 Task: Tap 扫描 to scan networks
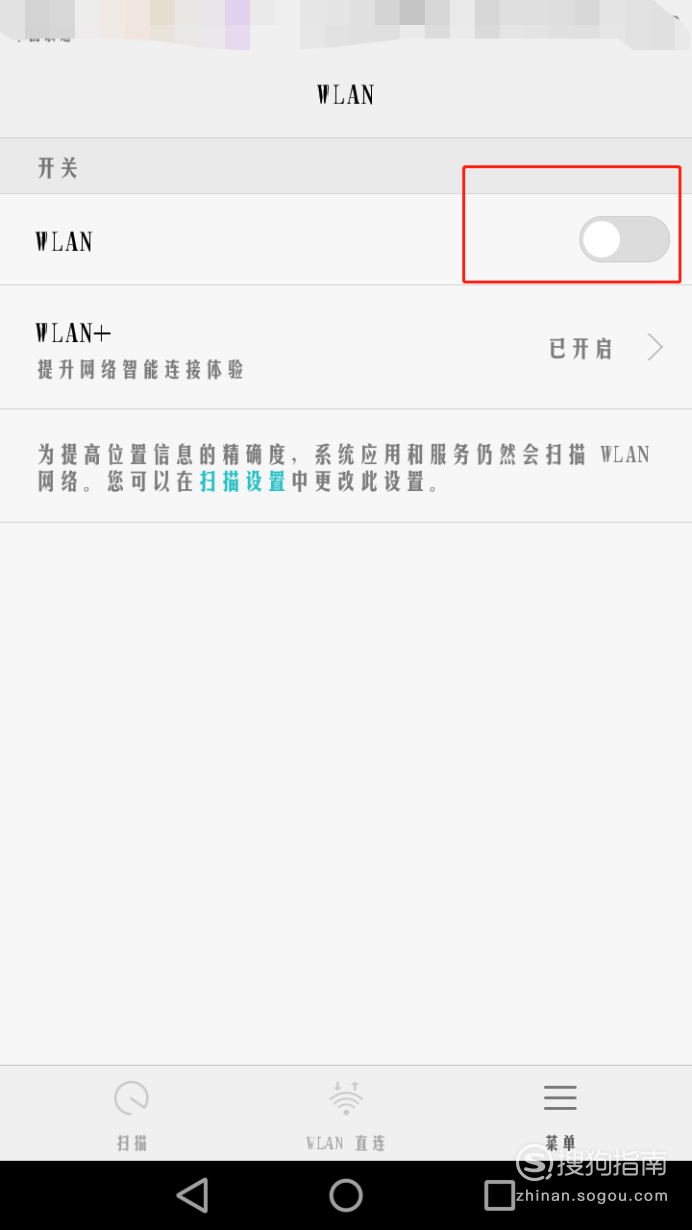coord(131,1113)
